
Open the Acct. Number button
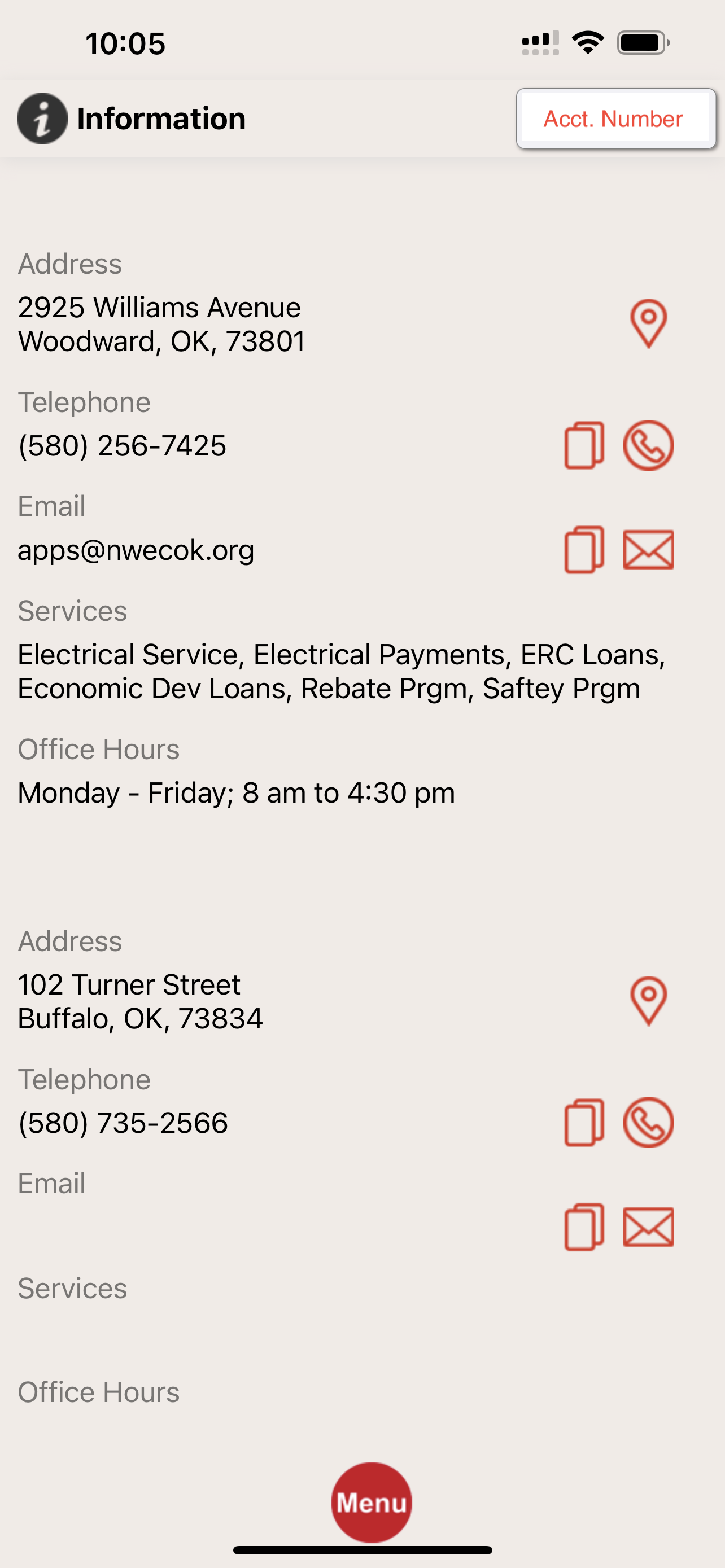[x=615, y=119]
